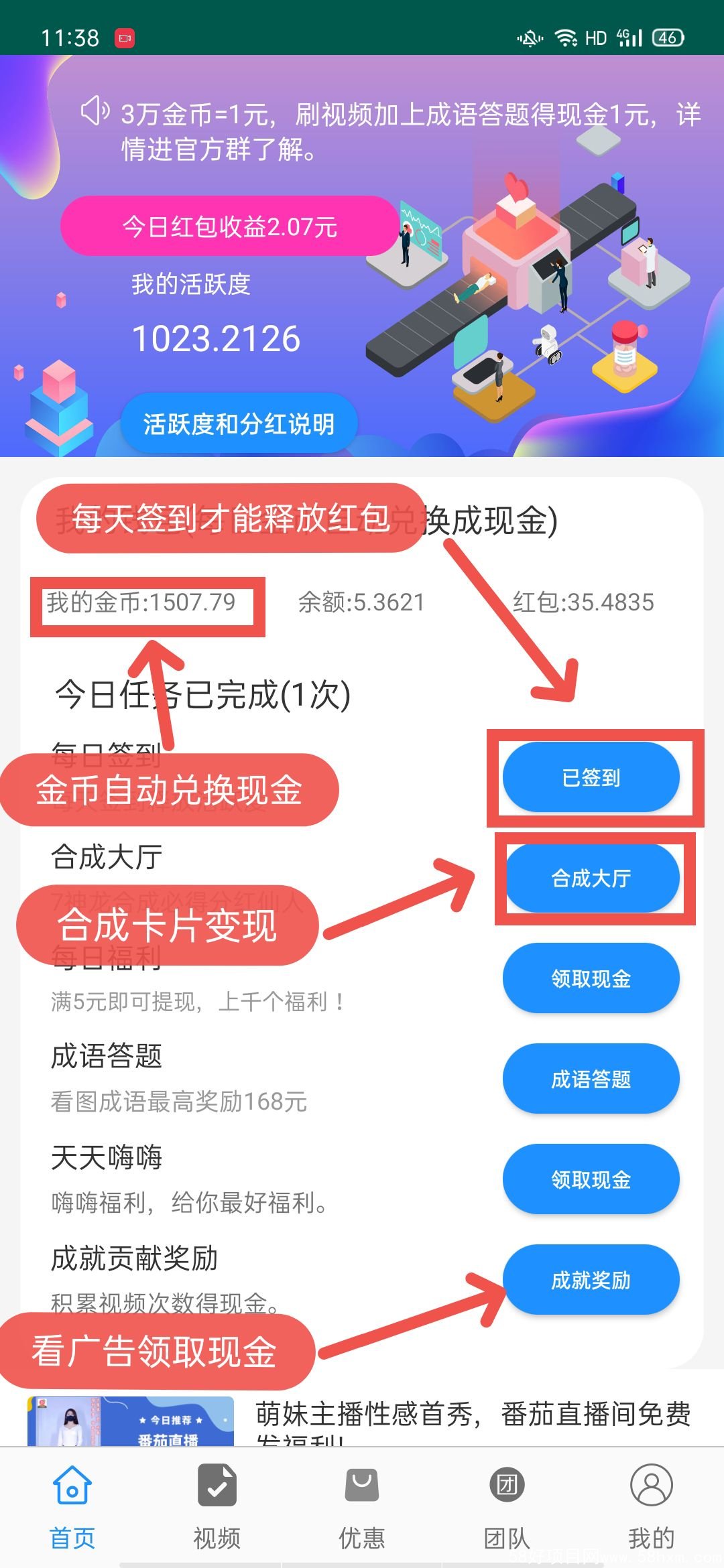724x1568 pixels.
Task: Open the 合成大厅 blue button
Action: (591, 878)
